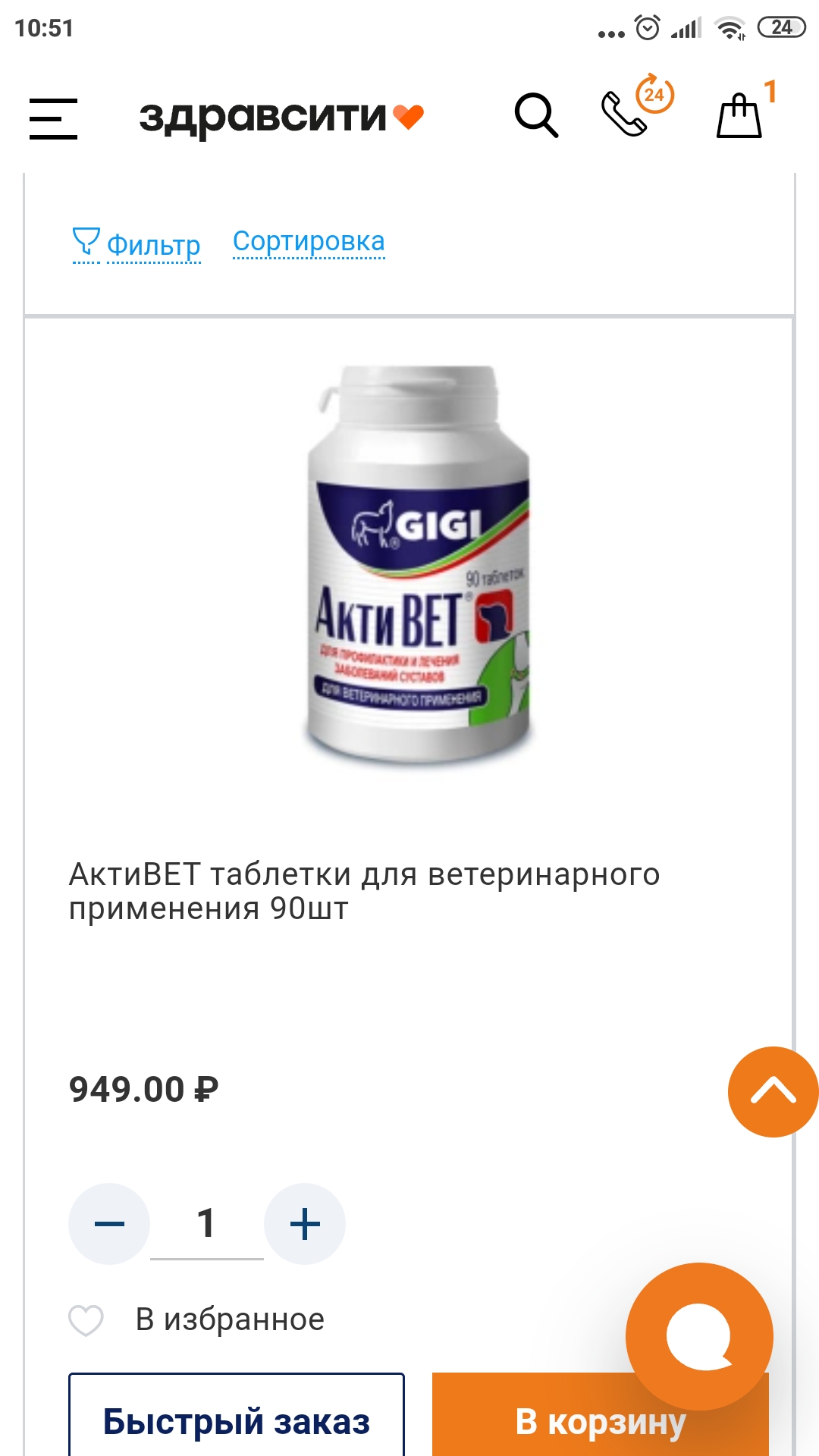Add the product to В избранное

pos(197,1319)
